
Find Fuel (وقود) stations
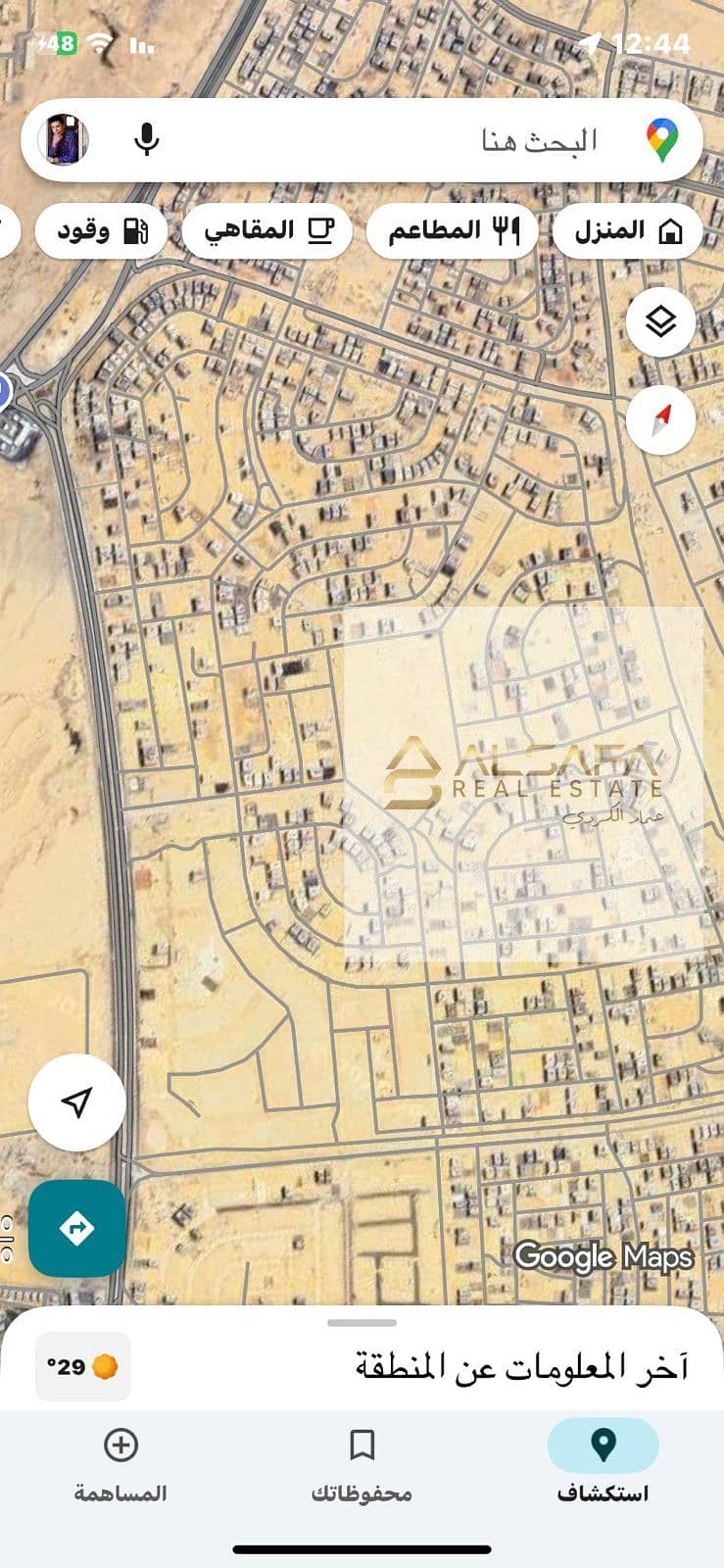101,231
